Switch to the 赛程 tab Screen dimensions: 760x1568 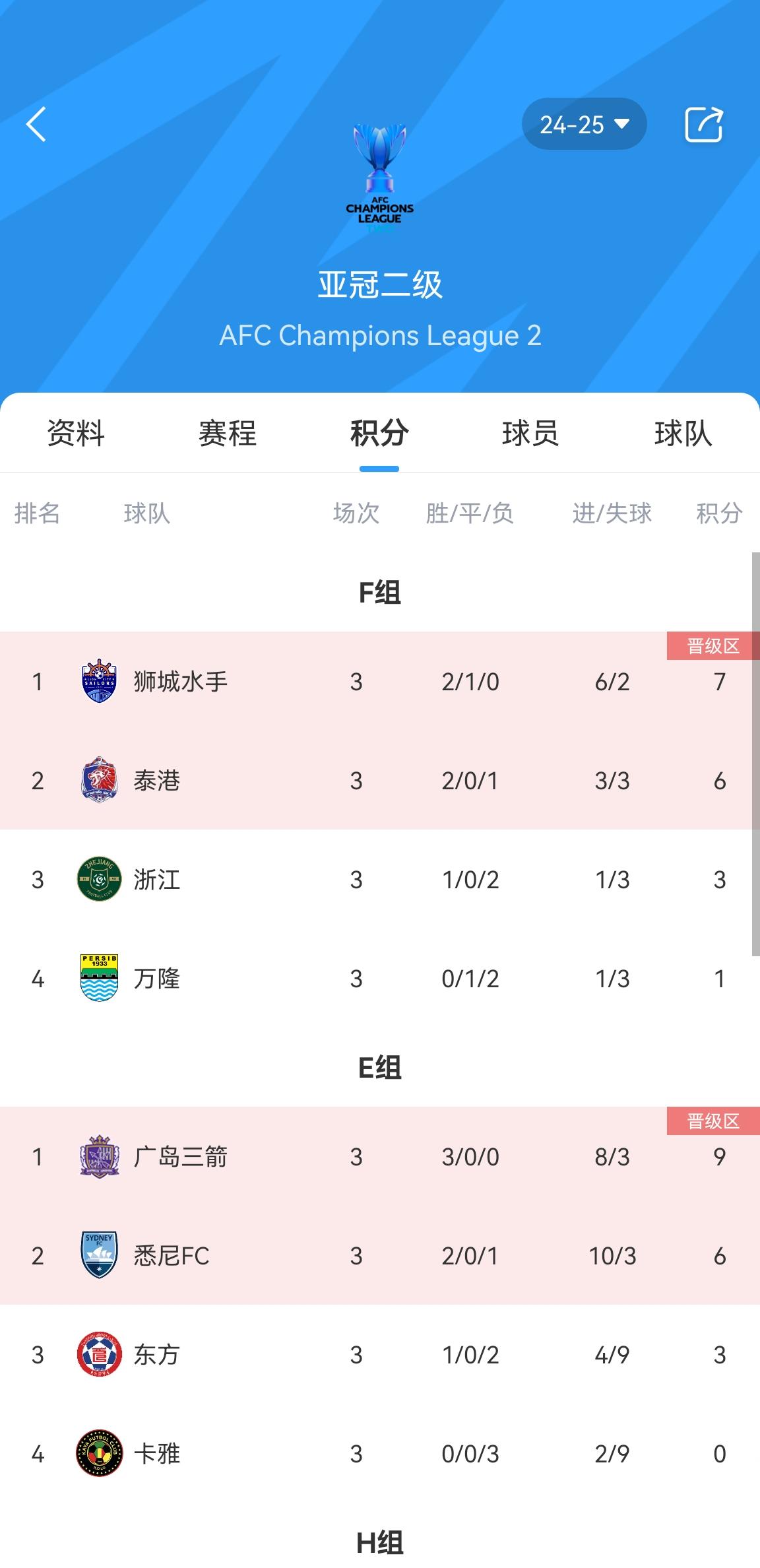point(228,434)
